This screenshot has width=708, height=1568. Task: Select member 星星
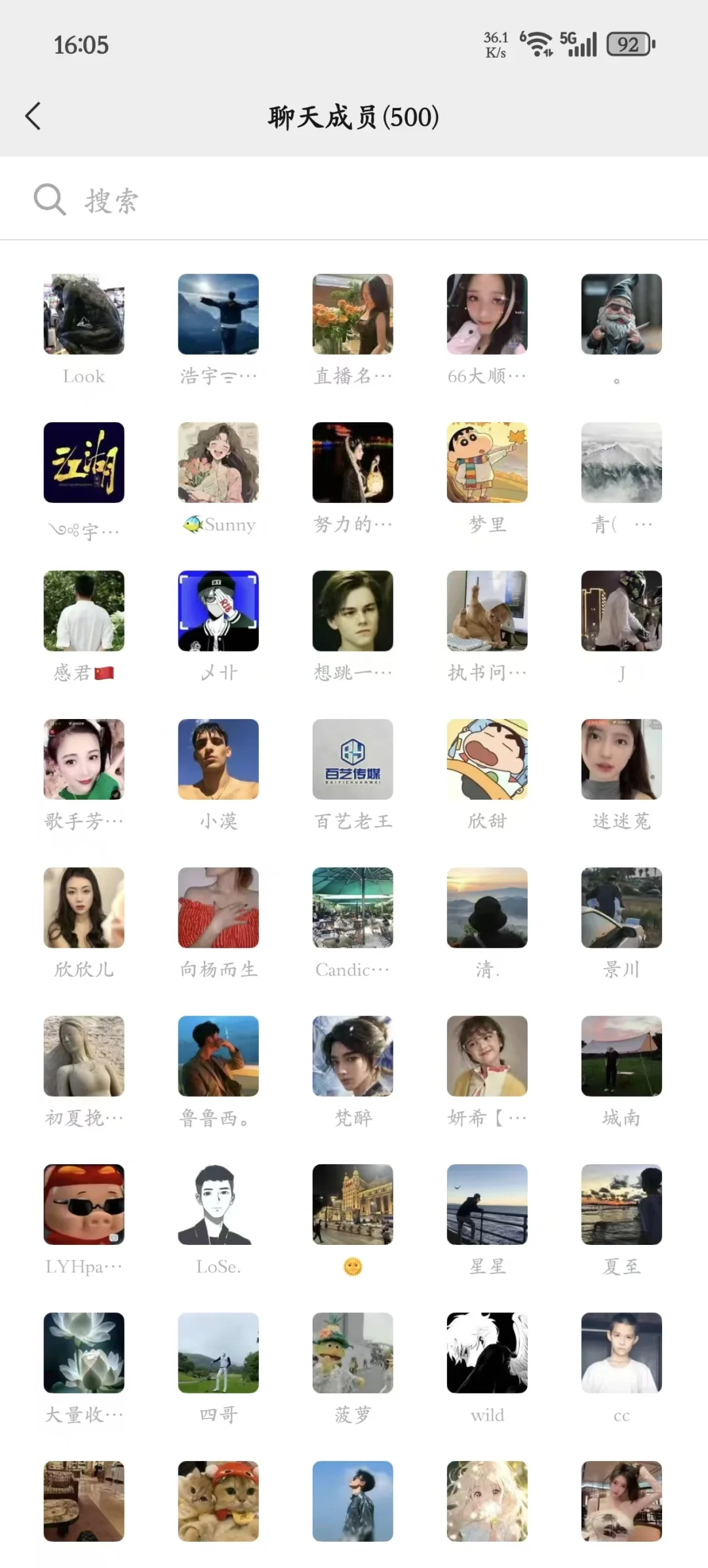tap(487, 1204)
